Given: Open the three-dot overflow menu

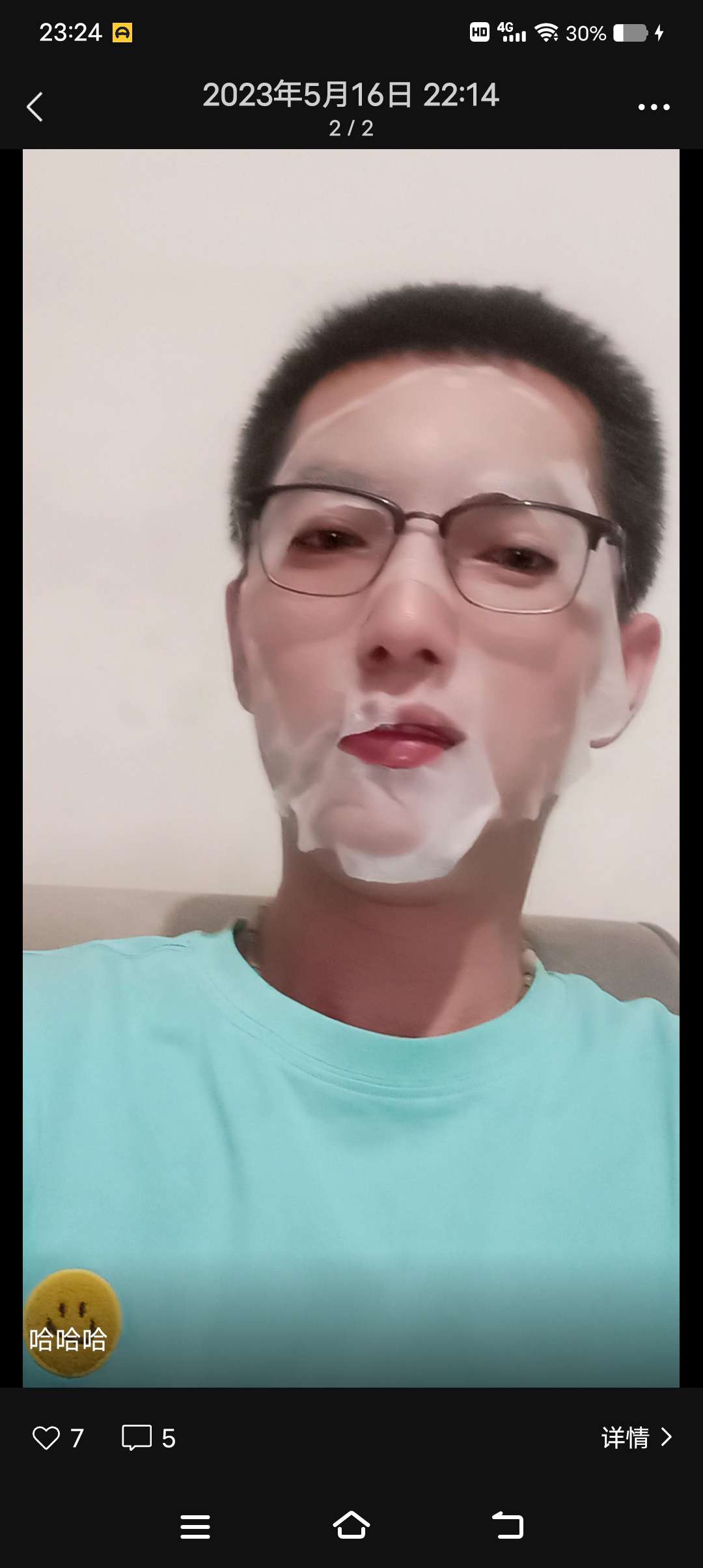Looking at the screenshot, I should (654, 107).
